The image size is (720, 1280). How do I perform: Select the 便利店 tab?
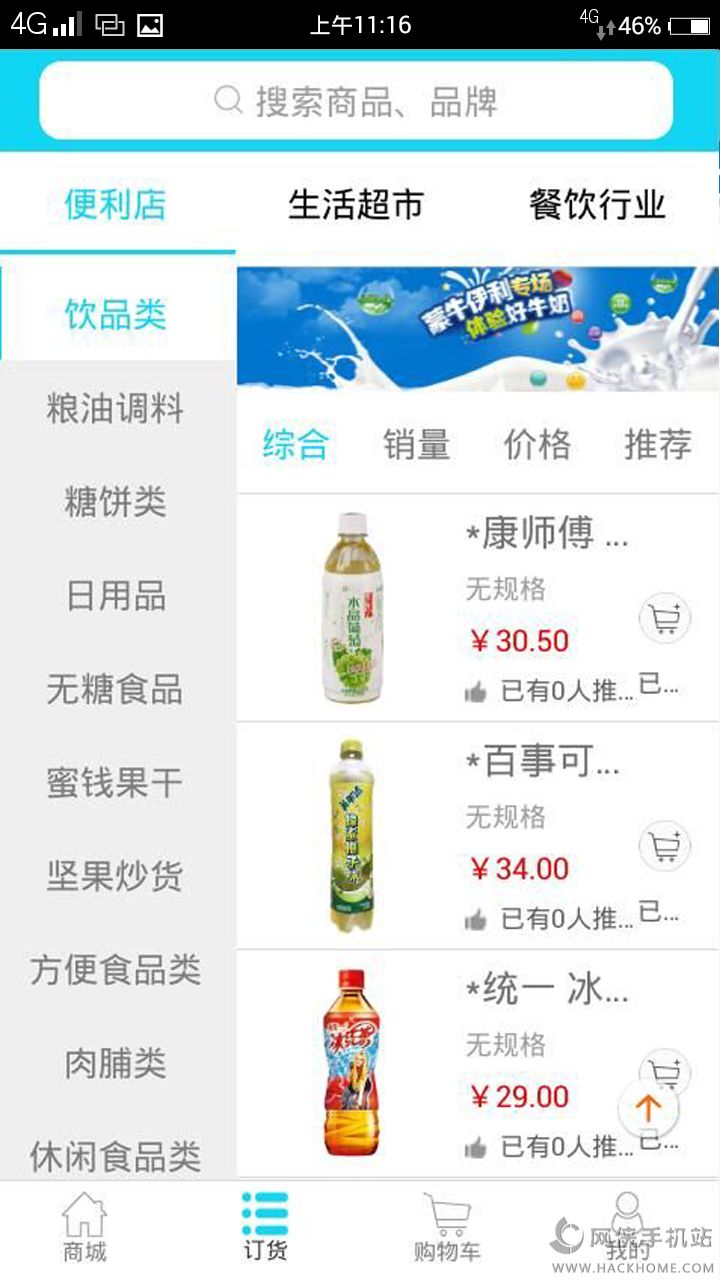click(116, 205)
